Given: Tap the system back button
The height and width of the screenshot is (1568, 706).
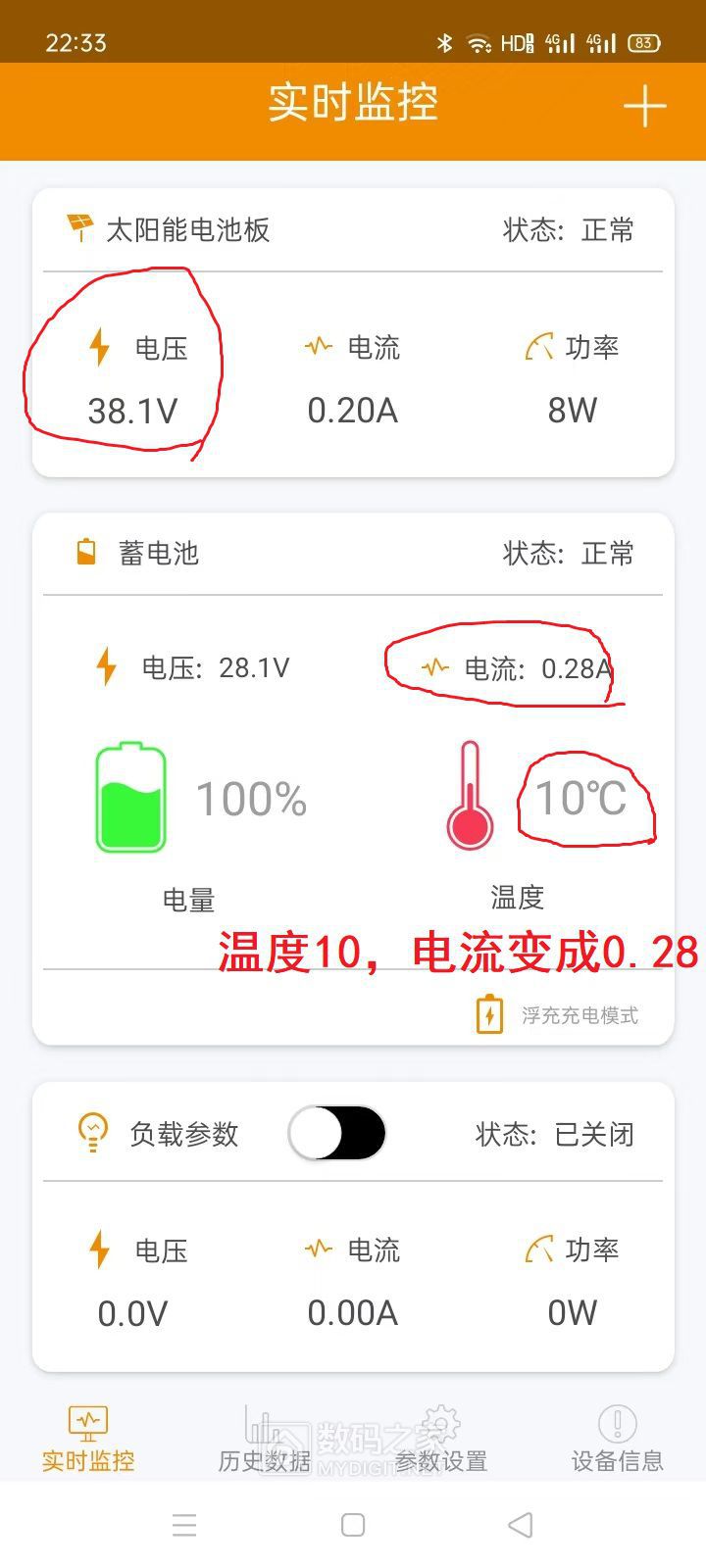Looking at the screenshot, I should (521, 1525).
